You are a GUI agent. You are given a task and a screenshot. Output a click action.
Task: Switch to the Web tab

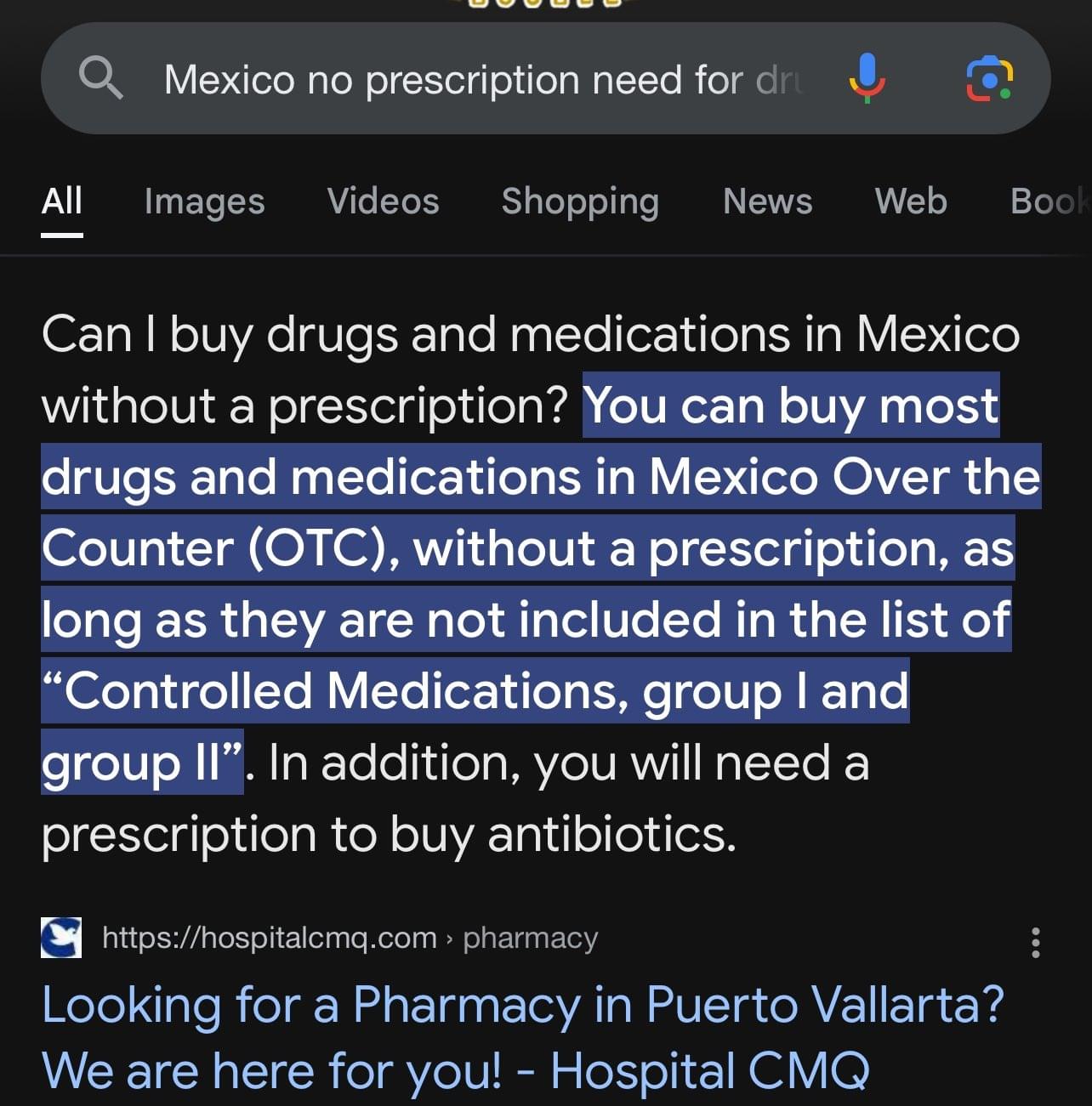pyautogui.click(x=911, y=201)
